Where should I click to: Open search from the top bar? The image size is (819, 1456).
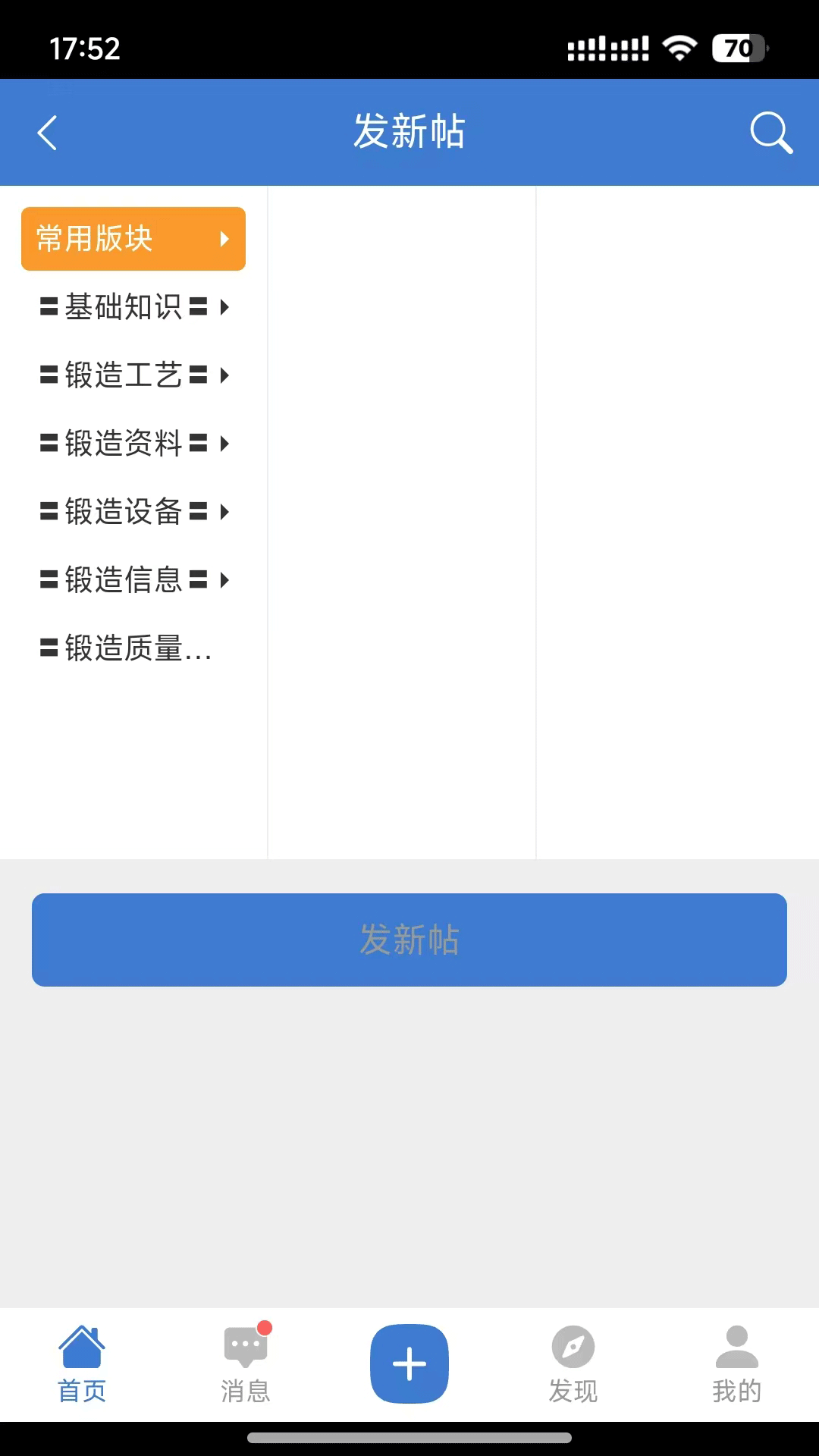[770, 132]
